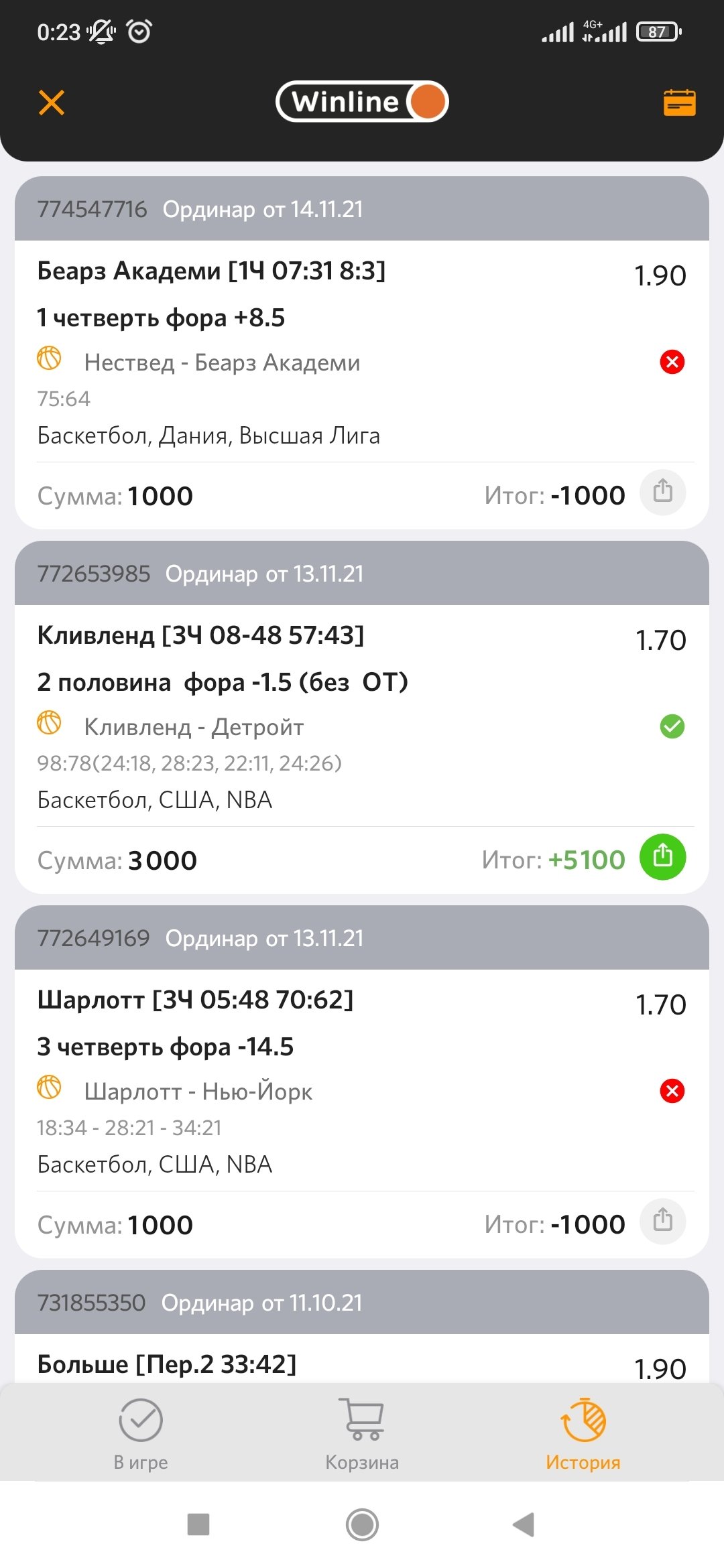Share the winning Кливленд - Детройт bet
Screen dimensions: 724x1568
tap(662, 857)
